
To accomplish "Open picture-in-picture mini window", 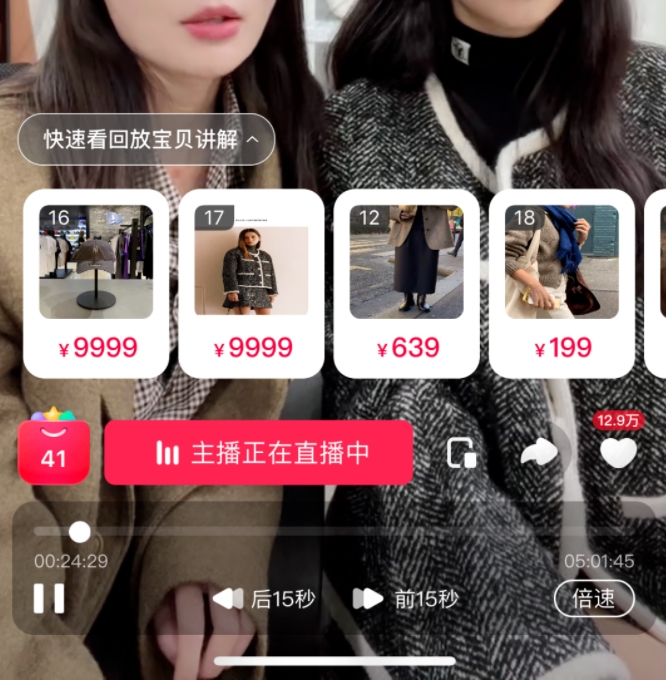I will click(461, 453).
